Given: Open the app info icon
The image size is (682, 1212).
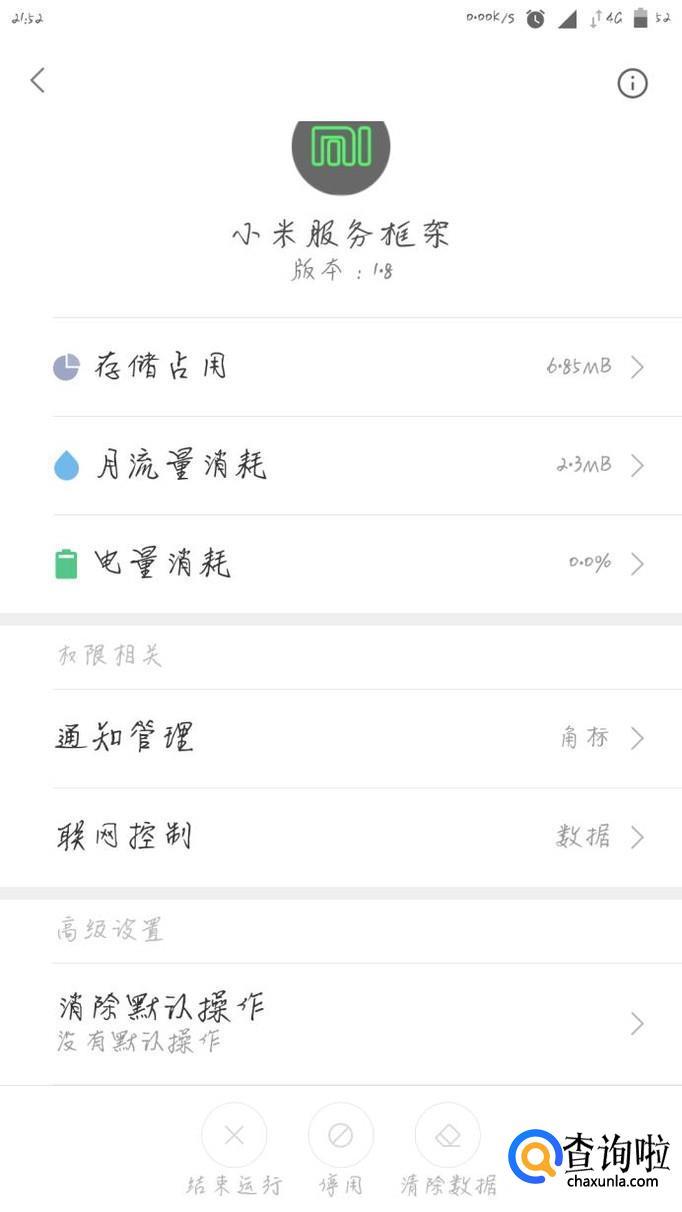Looking at the screenshot, I should click(x=632, y=84).
